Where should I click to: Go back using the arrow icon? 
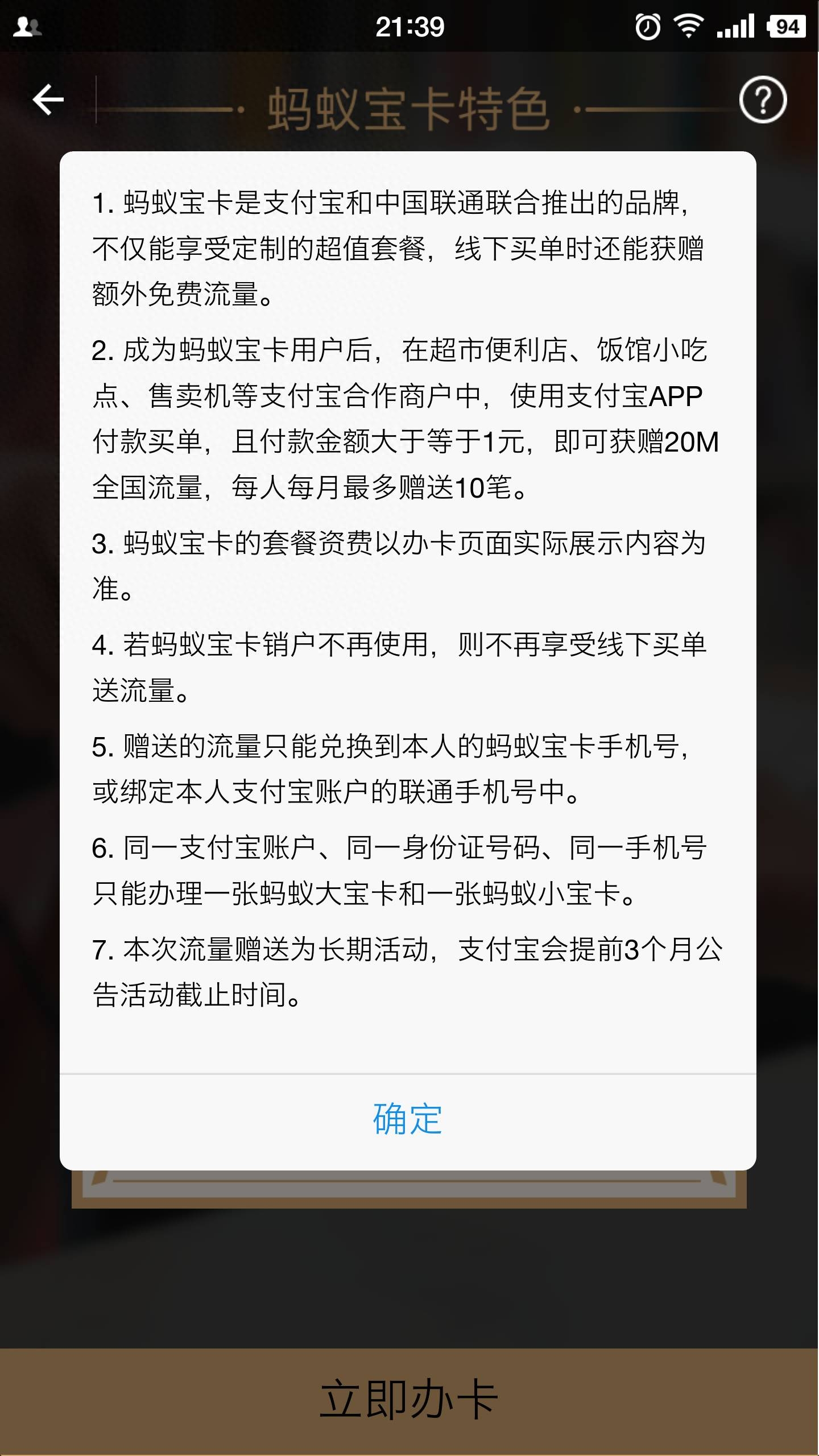(x=48, y=100)
